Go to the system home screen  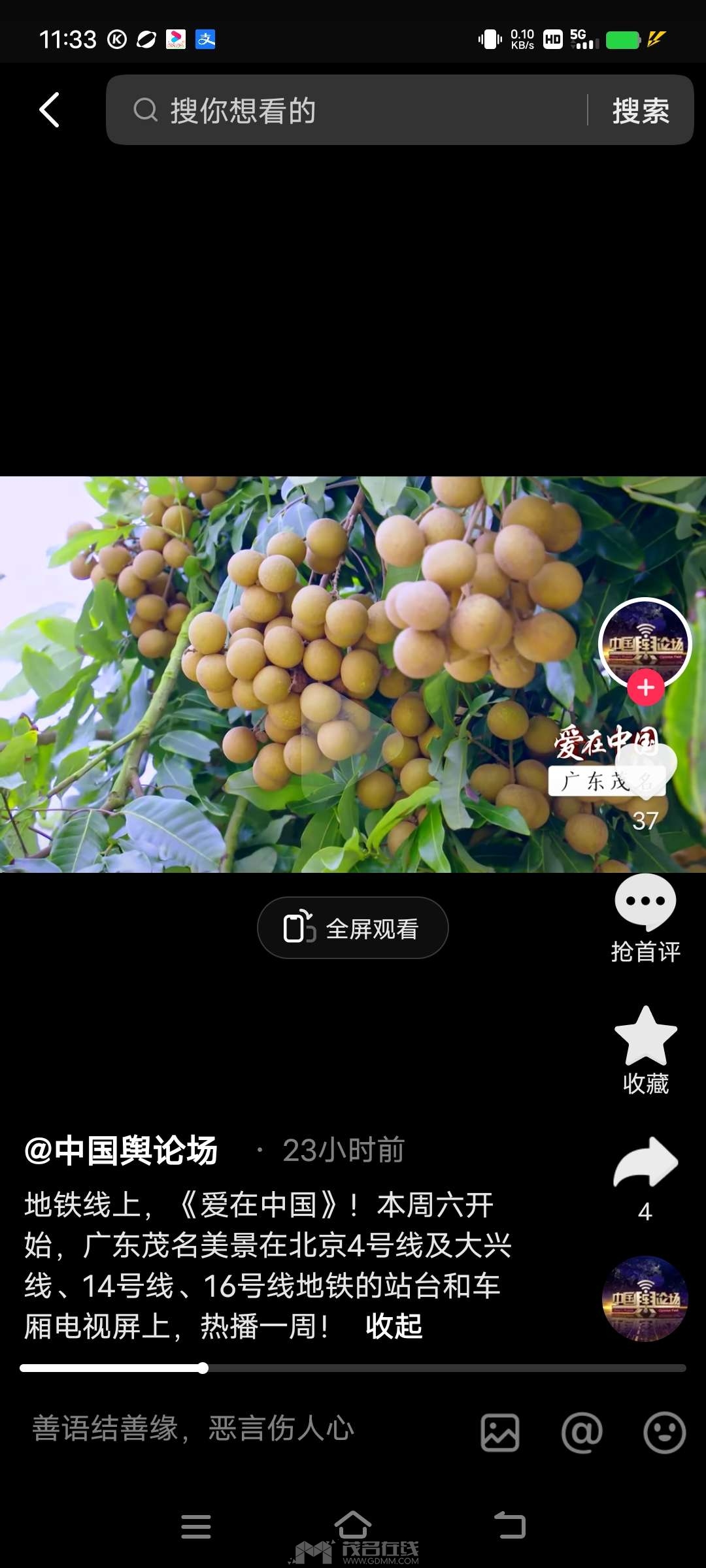[353, 1526]
